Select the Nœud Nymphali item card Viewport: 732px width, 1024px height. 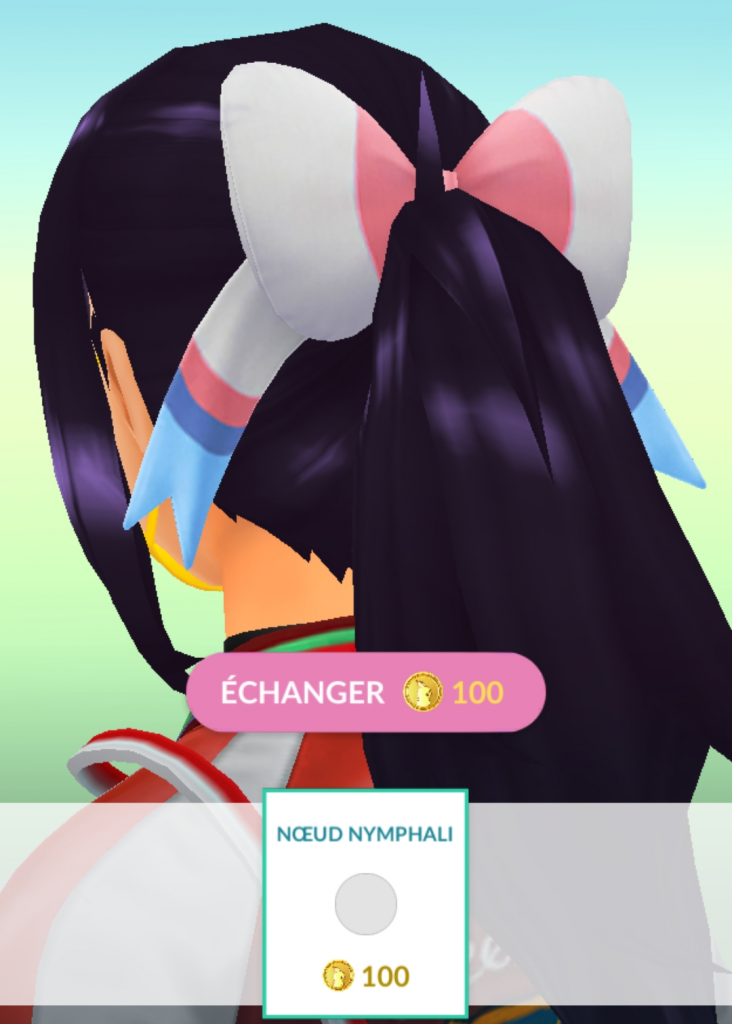pos(365,903)
